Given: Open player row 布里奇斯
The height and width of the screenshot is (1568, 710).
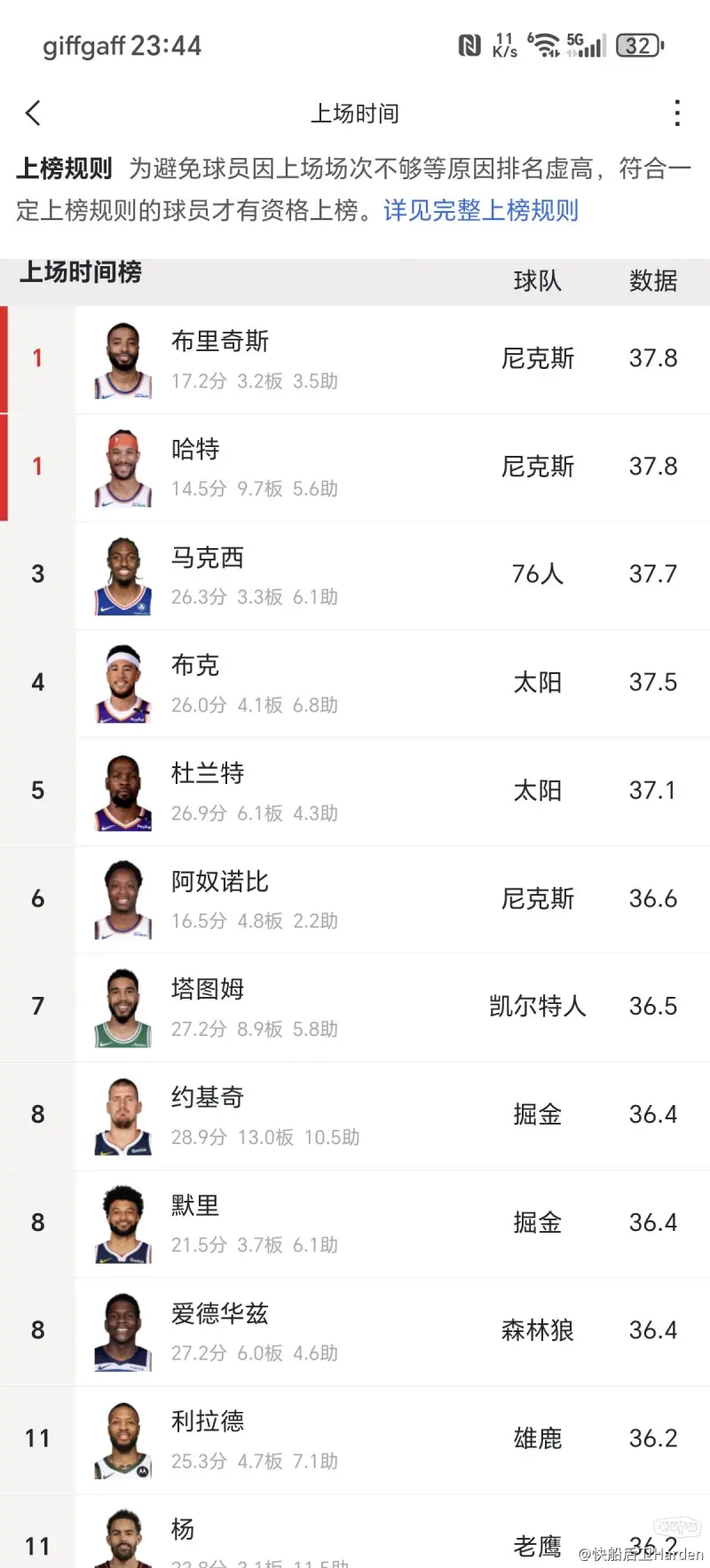Looking at the screenshot, I should (x=355, y=359).
